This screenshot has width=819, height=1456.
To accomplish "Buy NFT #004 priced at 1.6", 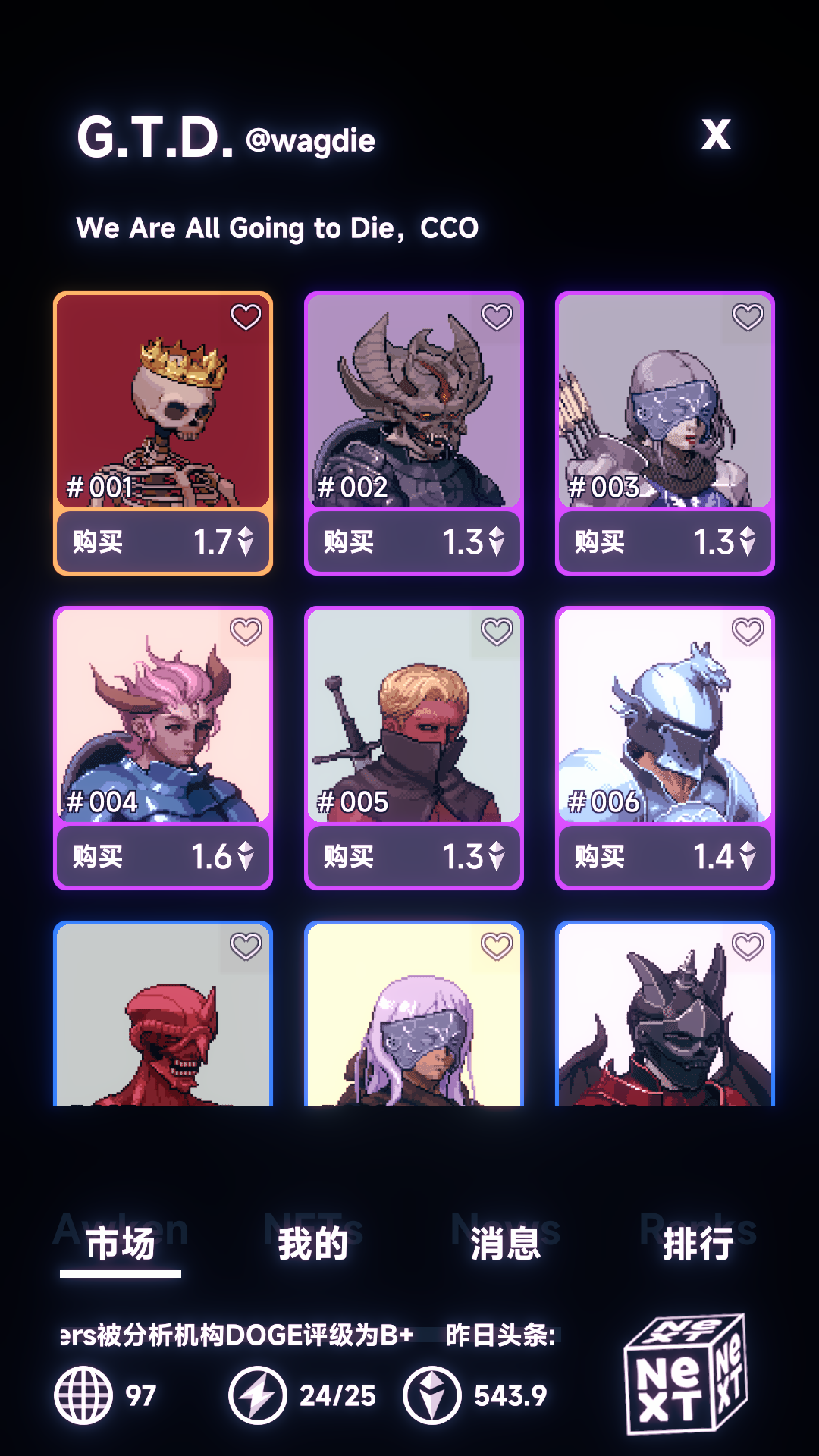I will tap(163, 856).
